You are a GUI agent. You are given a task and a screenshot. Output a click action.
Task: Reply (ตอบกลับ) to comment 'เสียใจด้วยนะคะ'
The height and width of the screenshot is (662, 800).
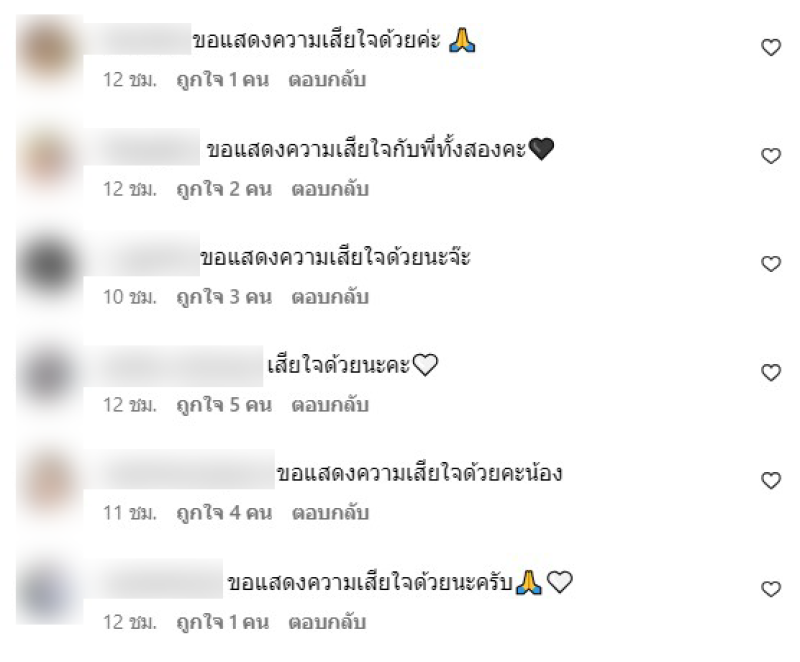(x=330, y=405)
